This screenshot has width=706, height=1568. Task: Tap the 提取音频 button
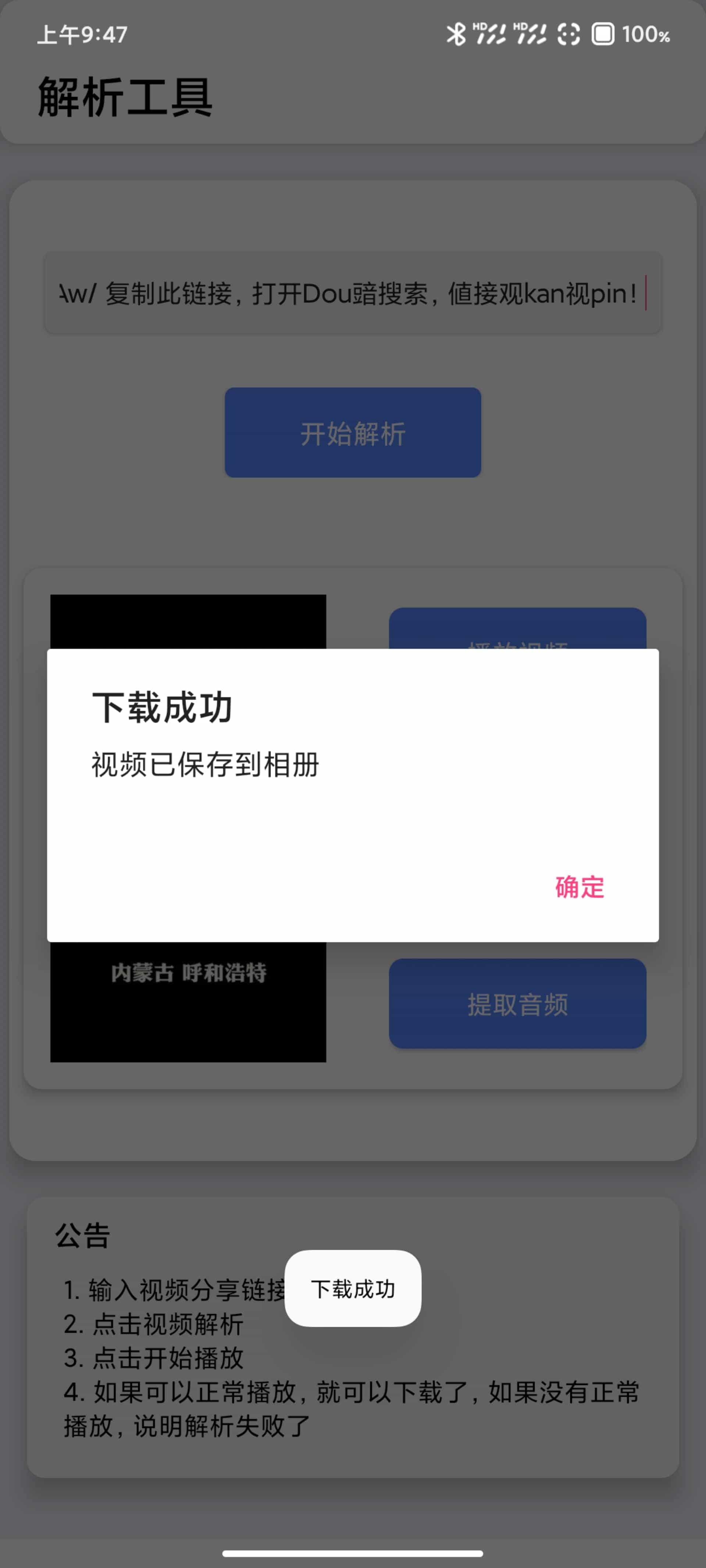(x=517, y=1004)
